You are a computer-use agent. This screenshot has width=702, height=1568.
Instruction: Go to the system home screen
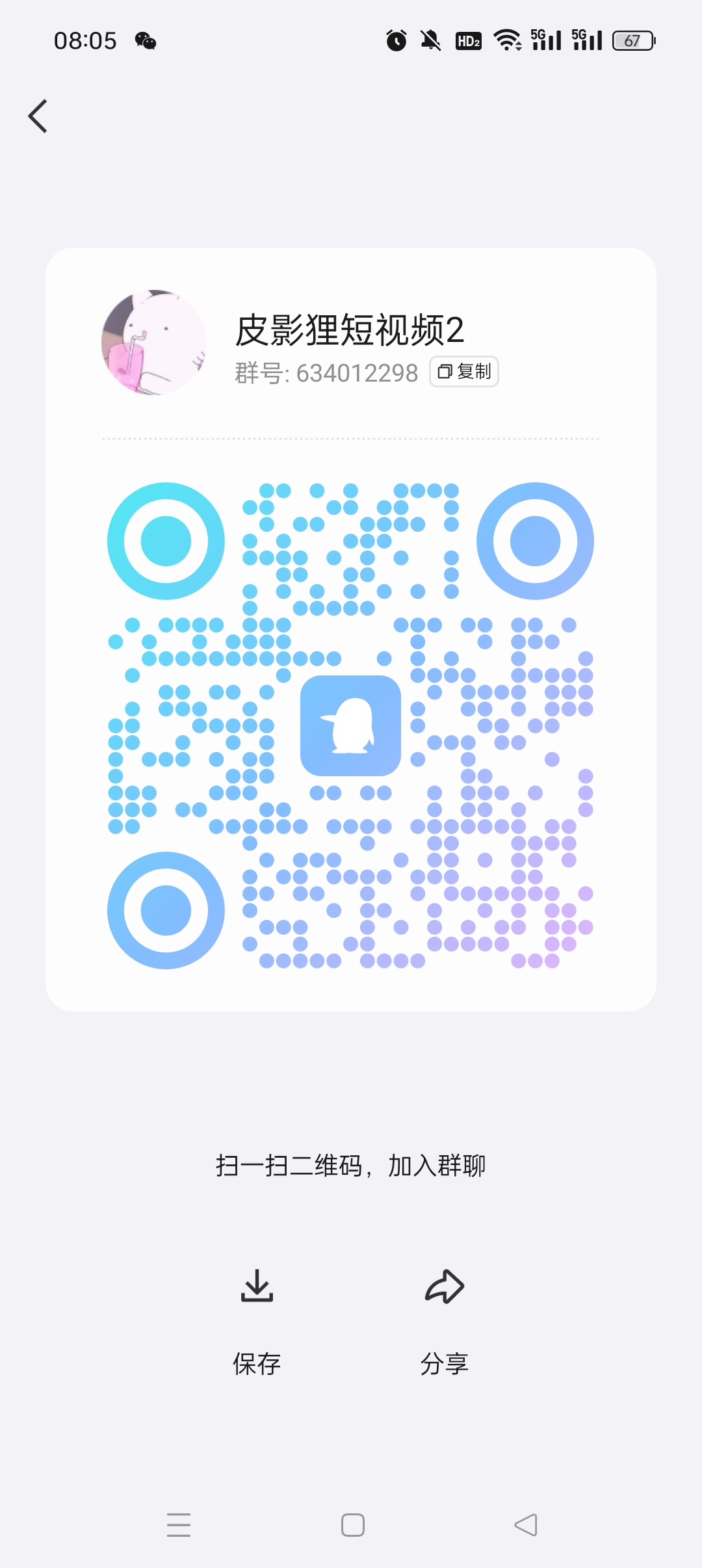pyautogui.click(x=353, y=1525)
